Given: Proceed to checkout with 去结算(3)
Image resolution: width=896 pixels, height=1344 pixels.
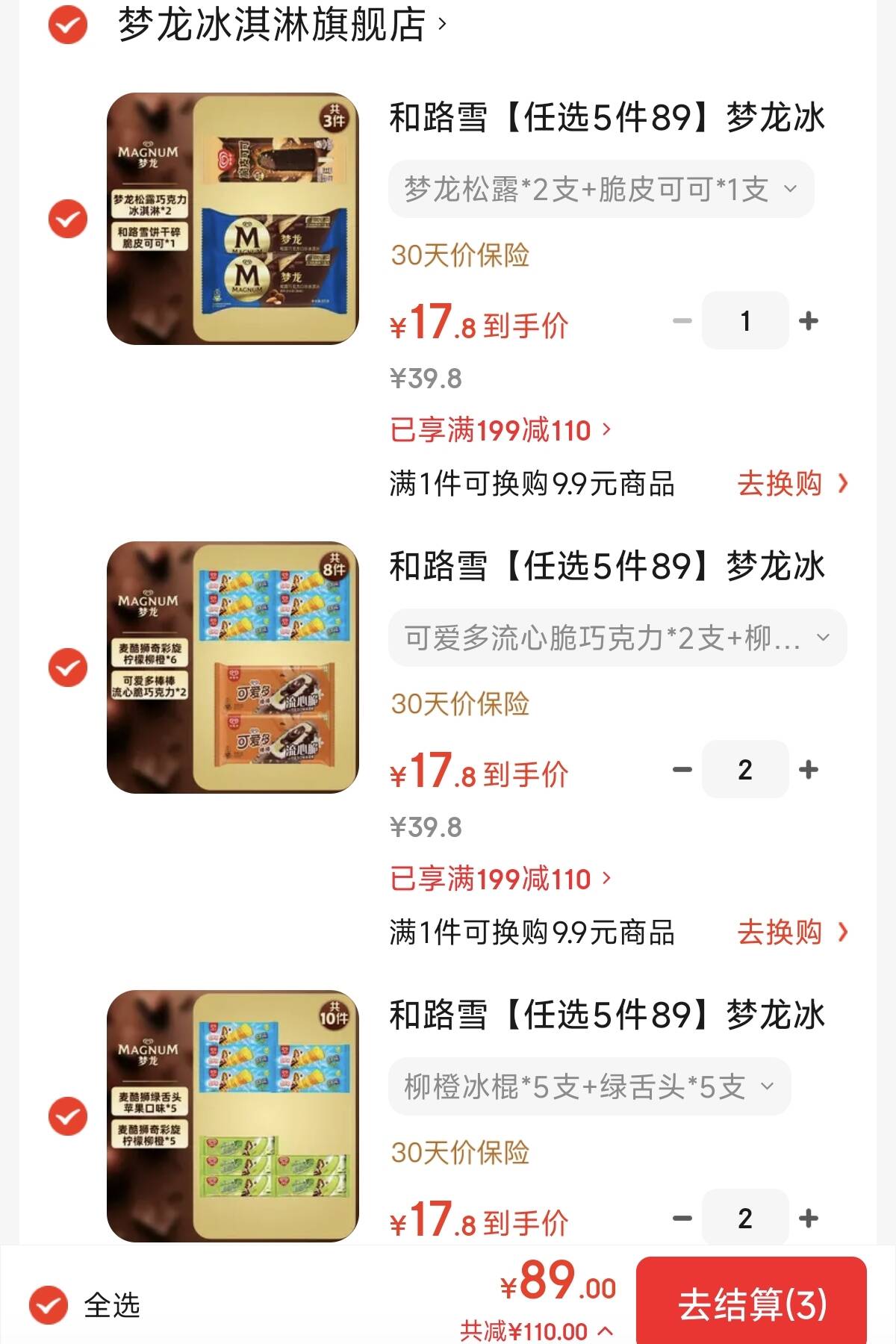Looking at the screenshot, I should (751, 1304).
